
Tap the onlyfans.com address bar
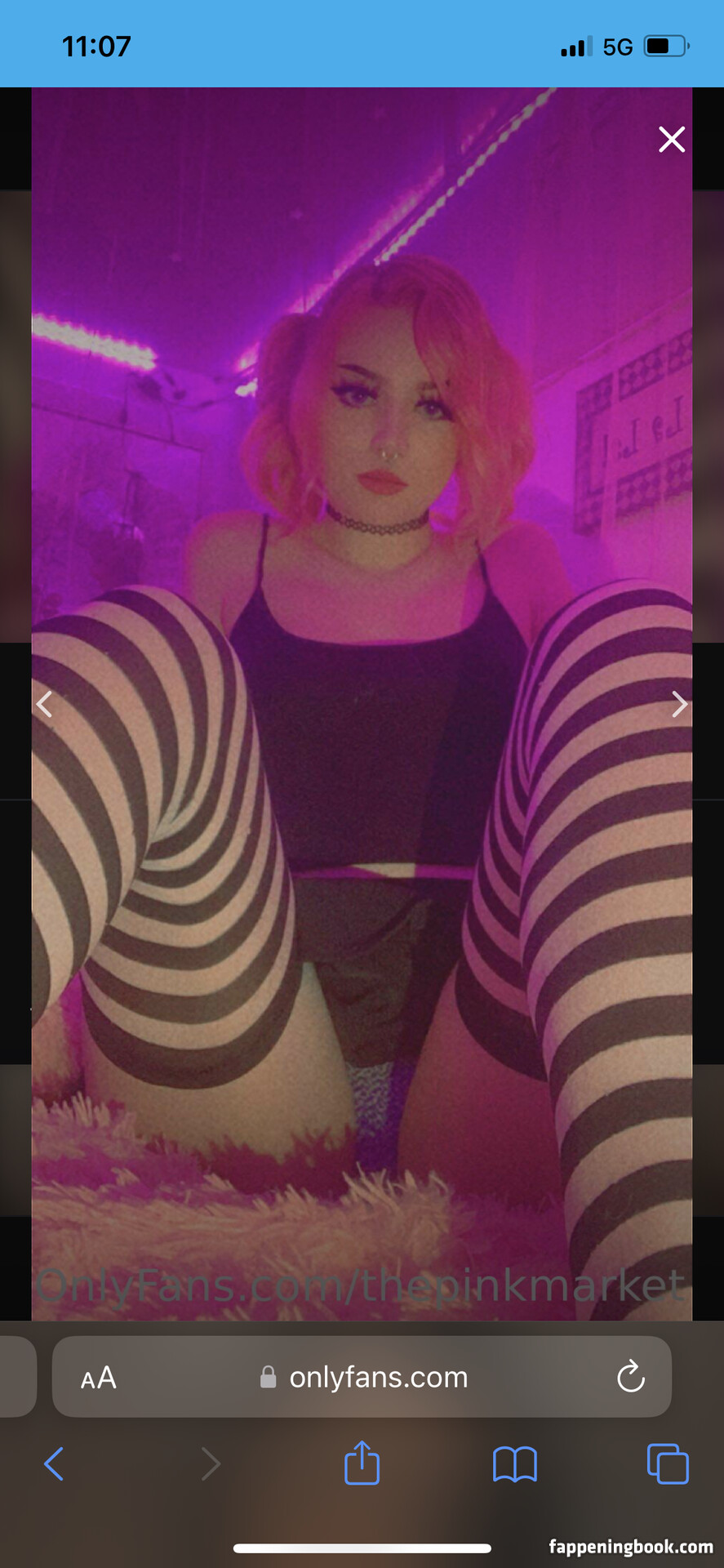pyautogui.click(x=363, y=1378)
